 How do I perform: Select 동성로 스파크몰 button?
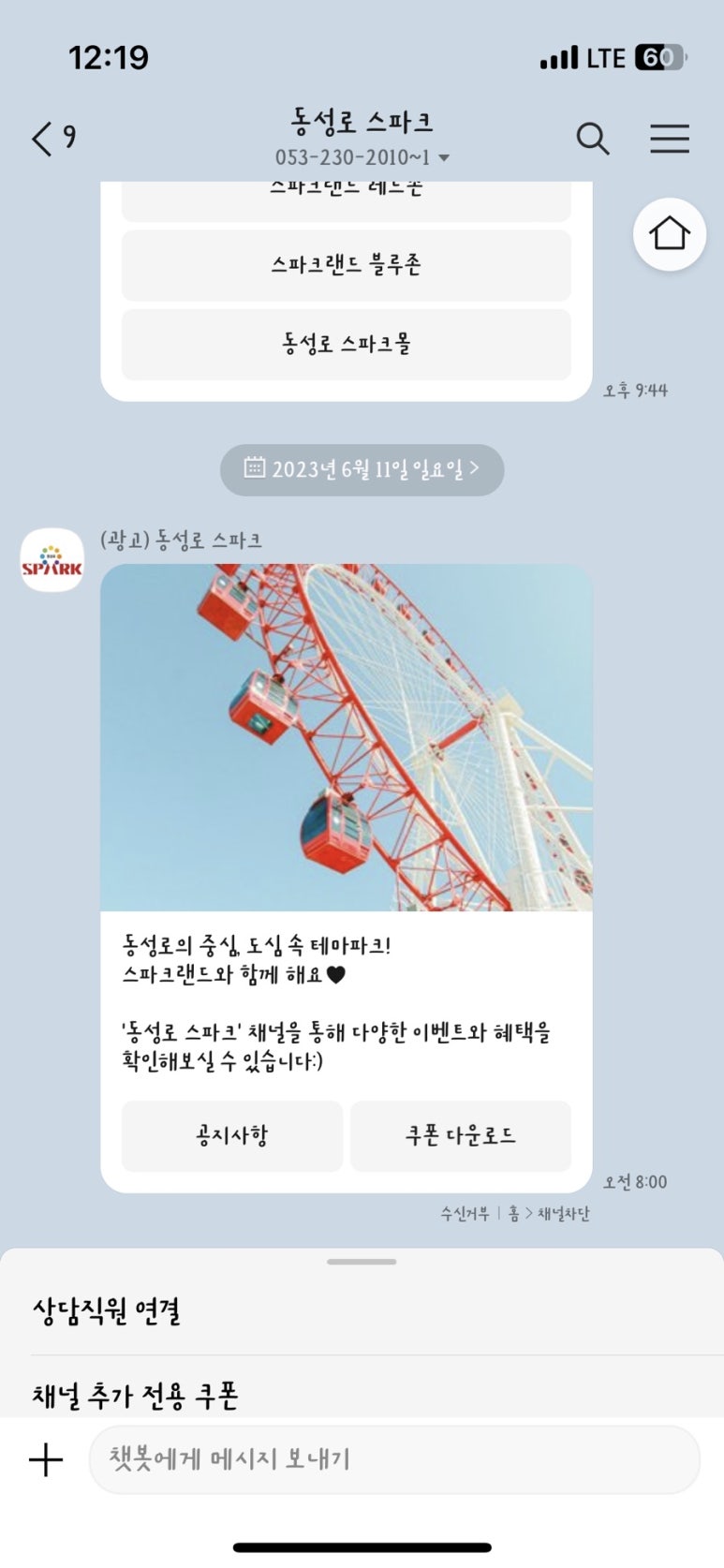pos(346,344)
